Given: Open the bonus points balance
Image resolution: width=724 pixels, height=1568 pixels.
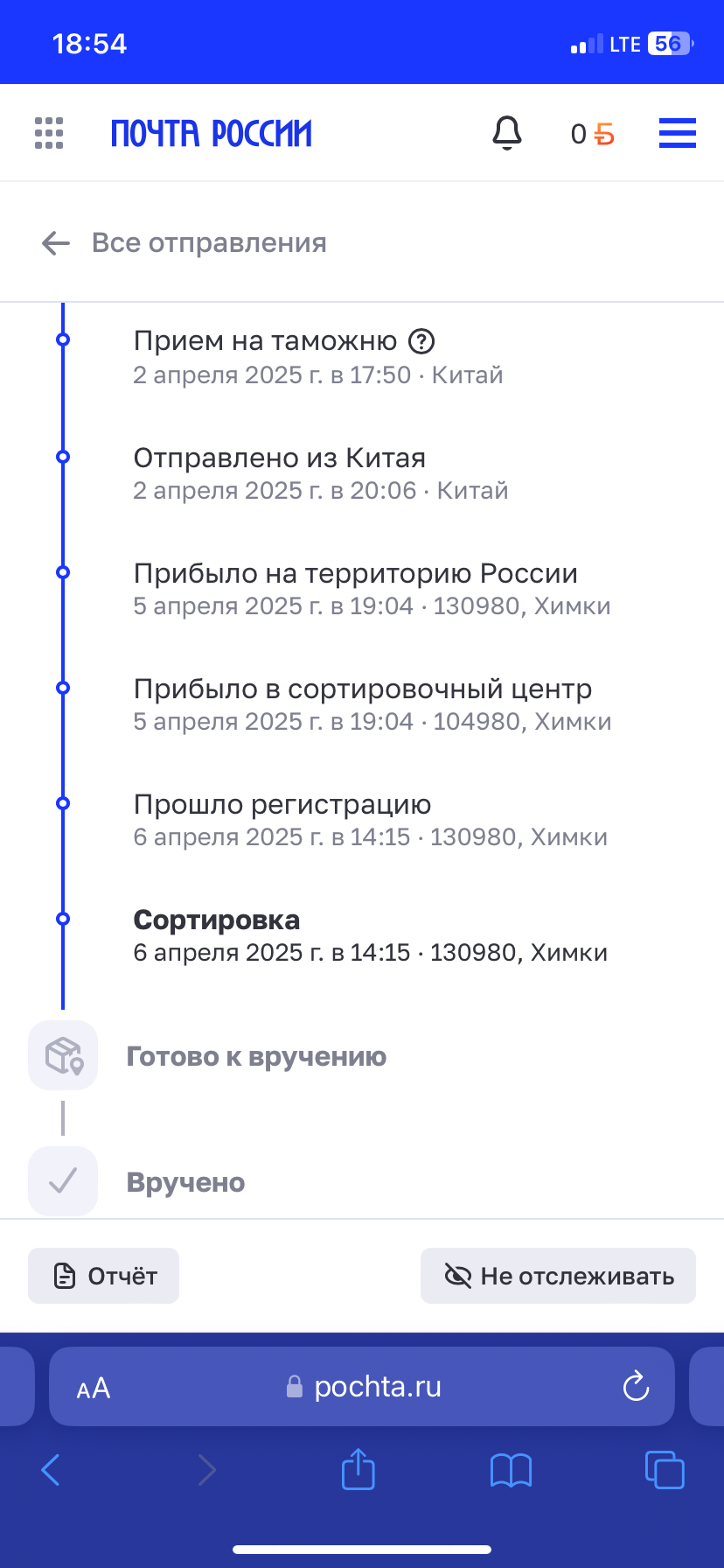Looking at the screenshot, I should (592, 134).
